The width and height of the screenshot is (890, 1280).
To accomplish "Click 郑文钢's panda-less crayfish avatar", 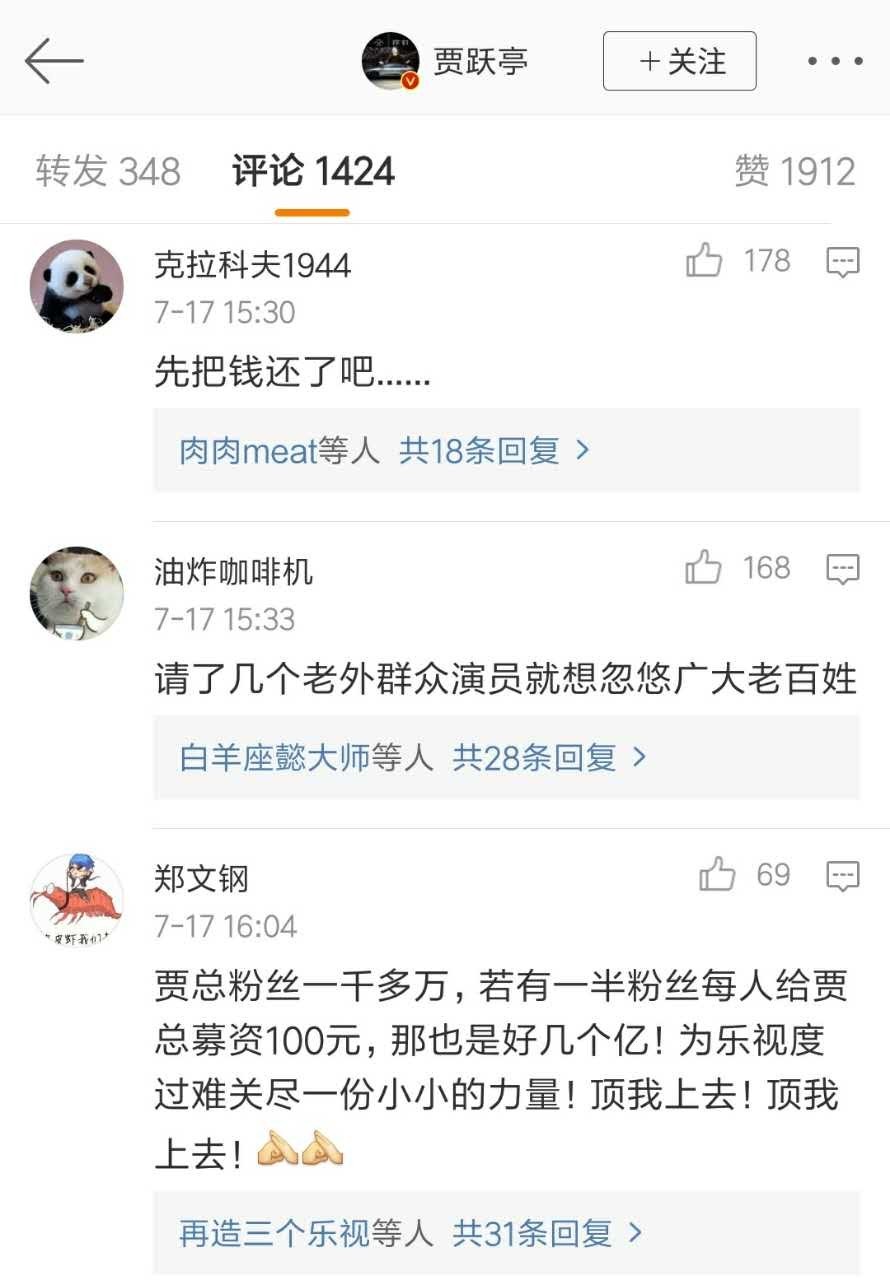I will coord(76,898).
